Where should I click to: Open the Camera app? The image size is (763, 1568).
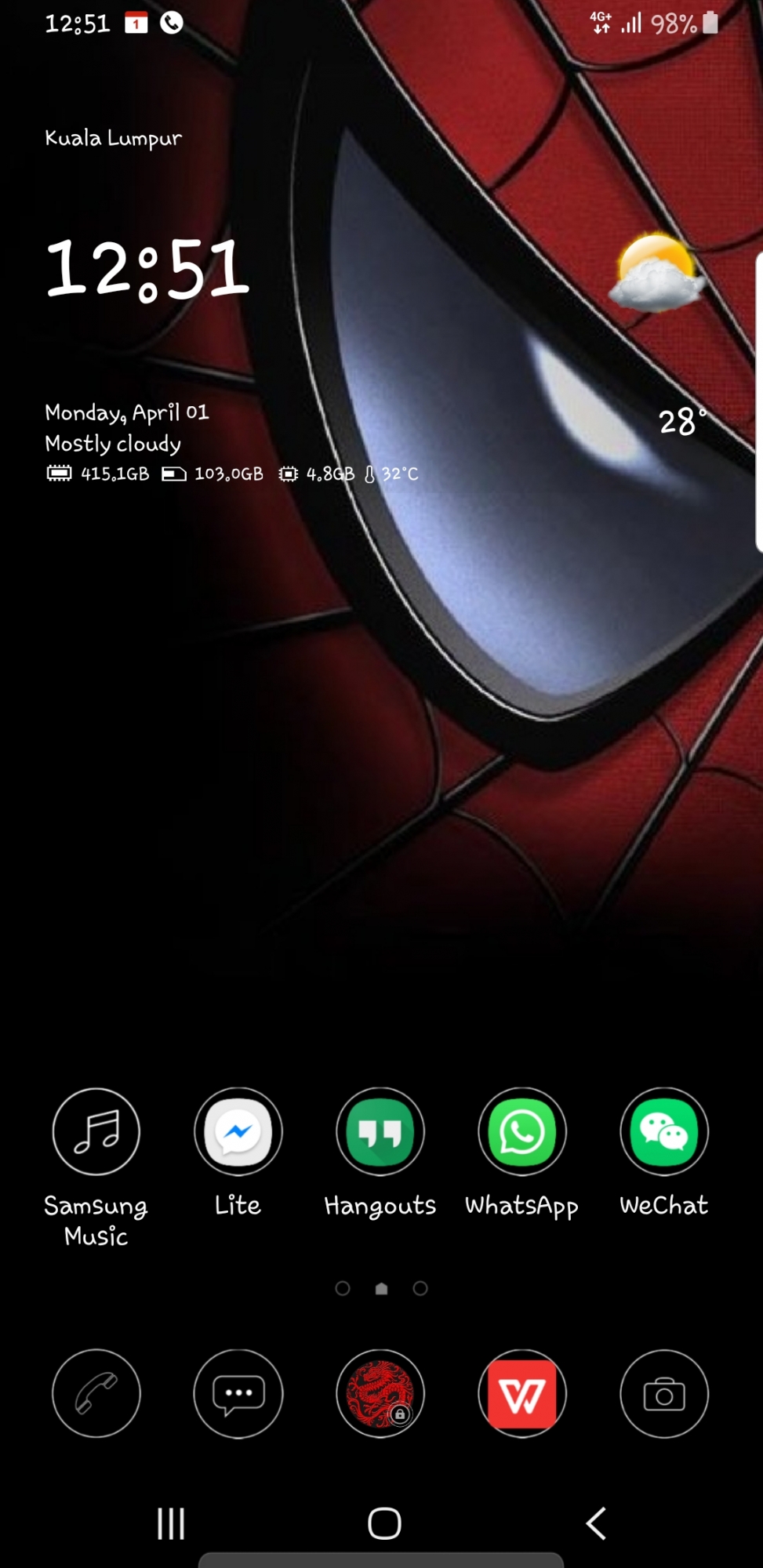click(x=664, y=1393)
